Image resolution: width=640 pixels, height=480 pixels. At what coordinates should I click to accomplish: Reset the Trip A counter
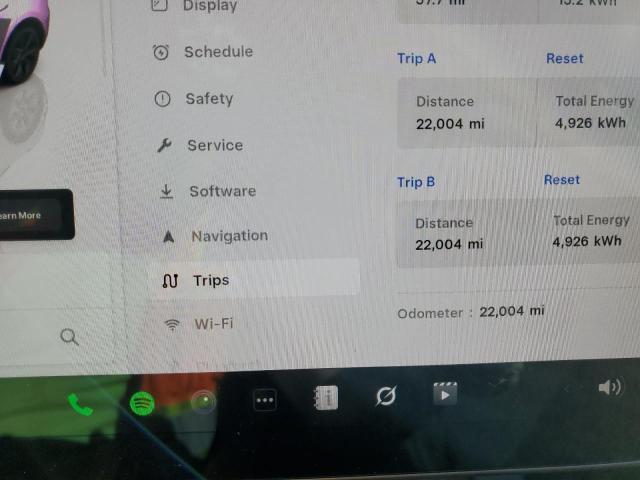(x=564, y=58)
